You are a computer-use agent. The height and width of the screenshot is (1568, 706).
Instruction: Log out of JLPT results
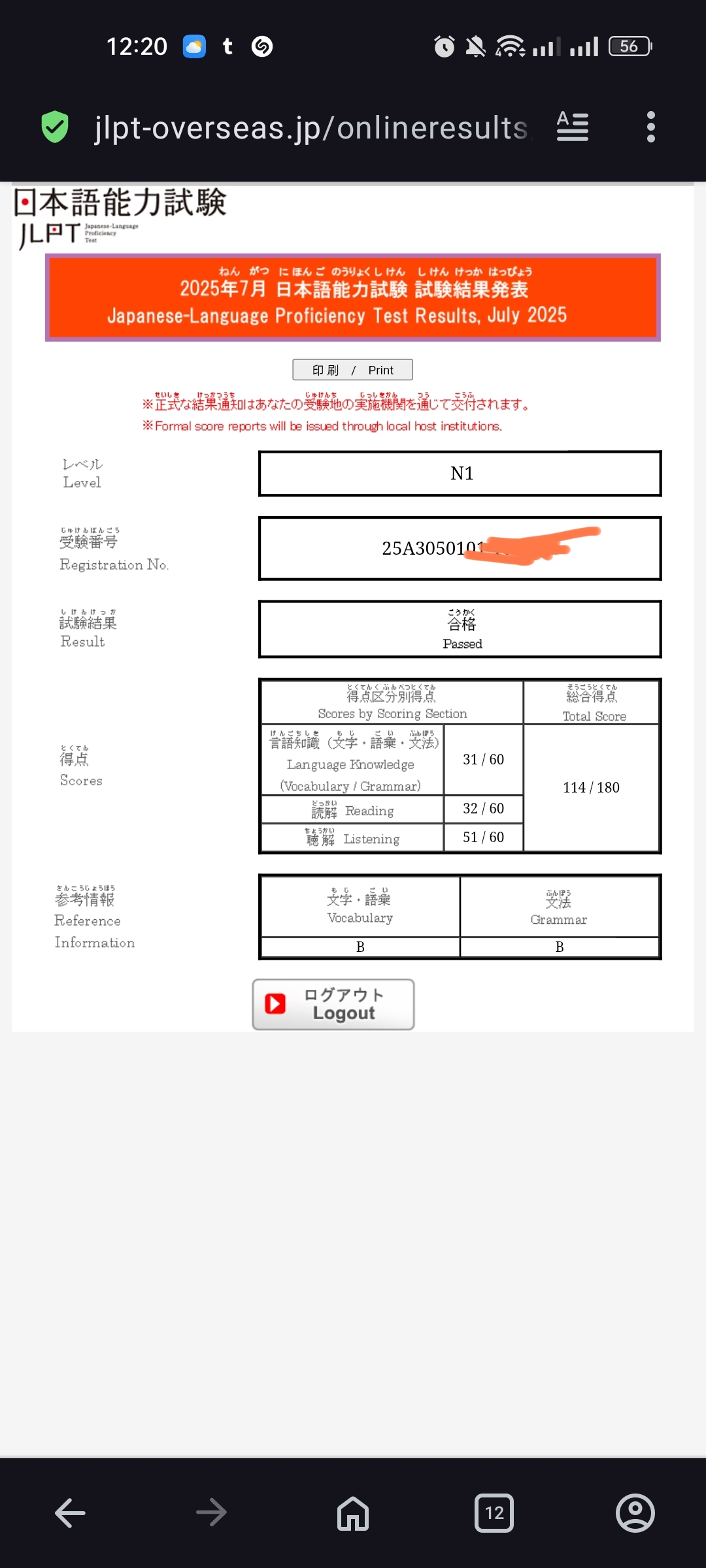333,1004
